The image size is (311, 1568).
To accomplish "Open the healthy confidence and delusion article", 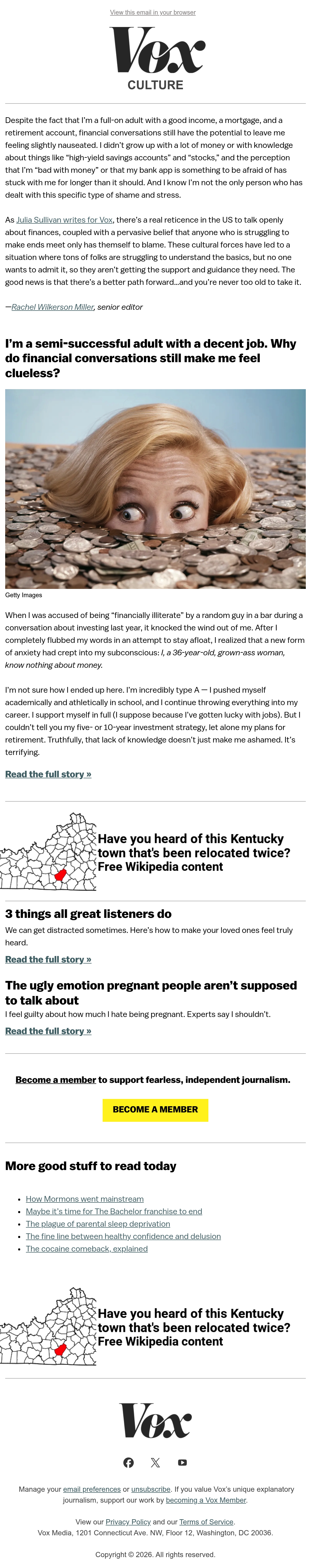I will tap(123, 1236).
